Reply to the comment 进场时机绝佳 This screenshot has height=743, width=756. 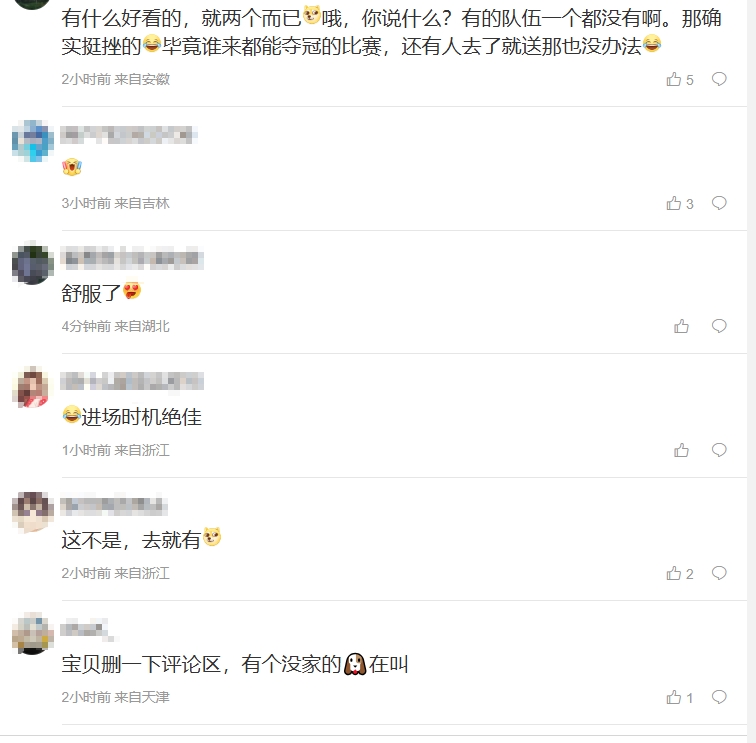point(719,450)
